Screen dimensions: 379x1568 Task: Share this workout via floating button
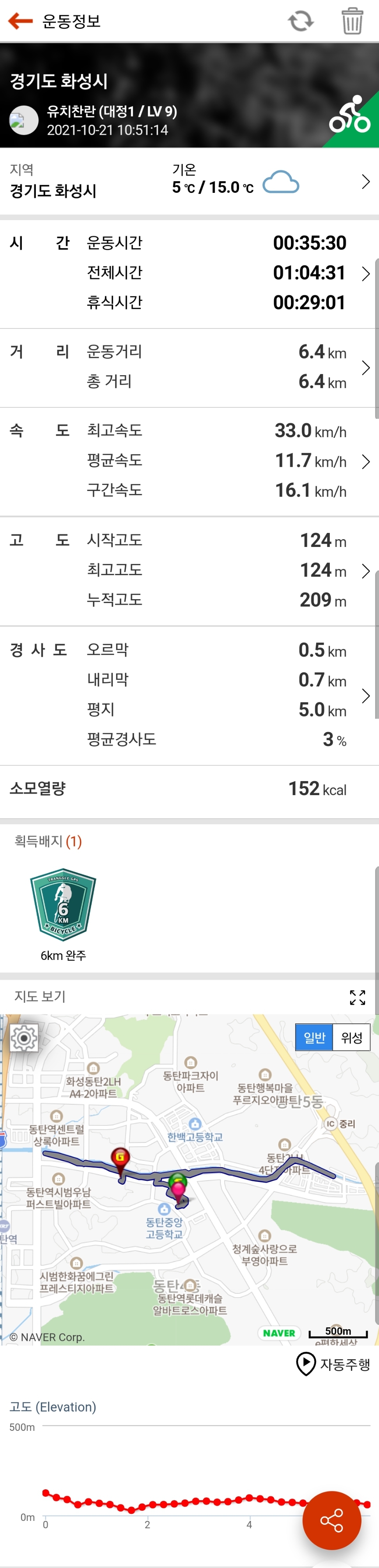click(x=331, y=1520)
